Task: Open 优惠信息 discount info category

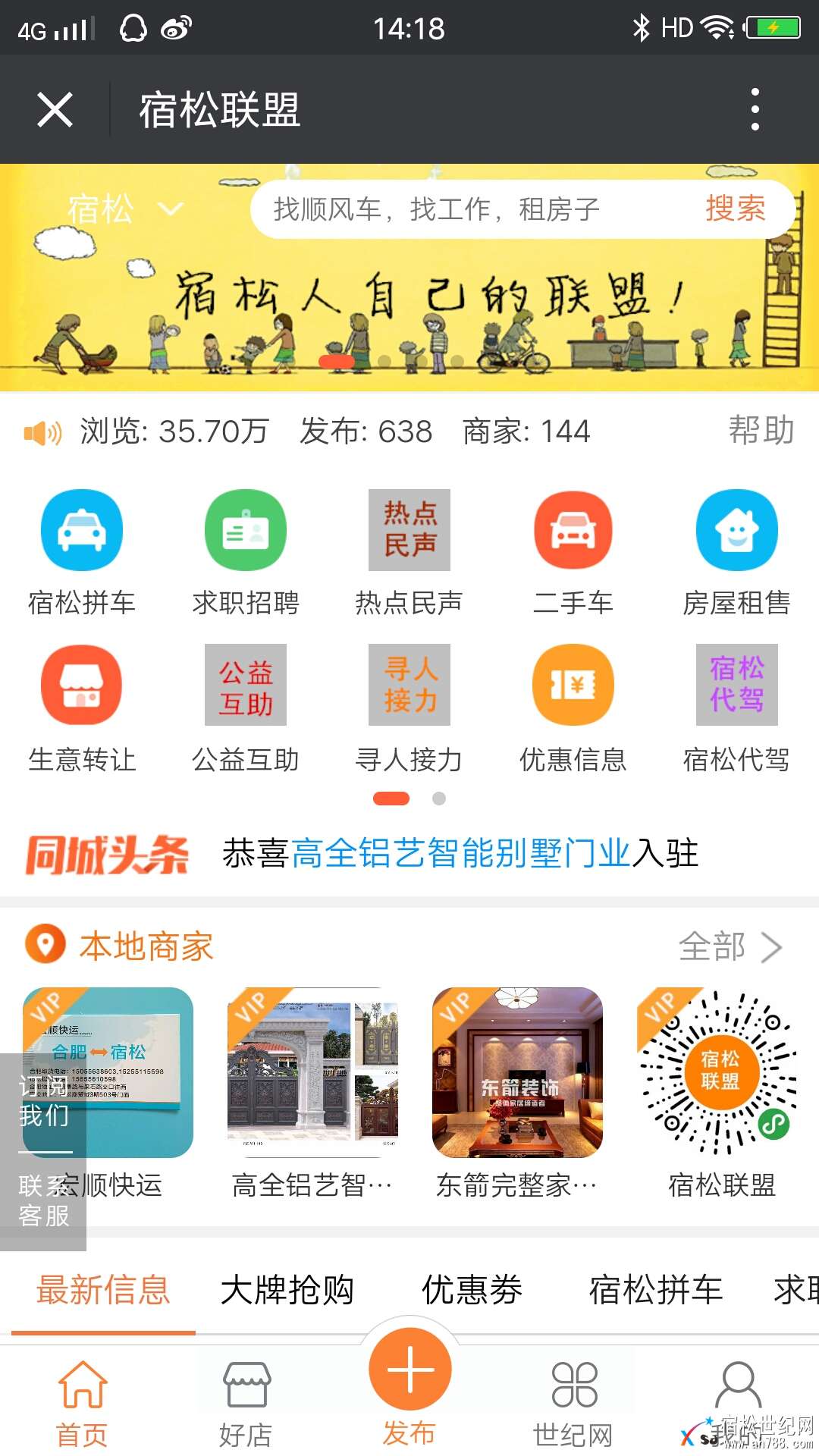Action: 573,707
